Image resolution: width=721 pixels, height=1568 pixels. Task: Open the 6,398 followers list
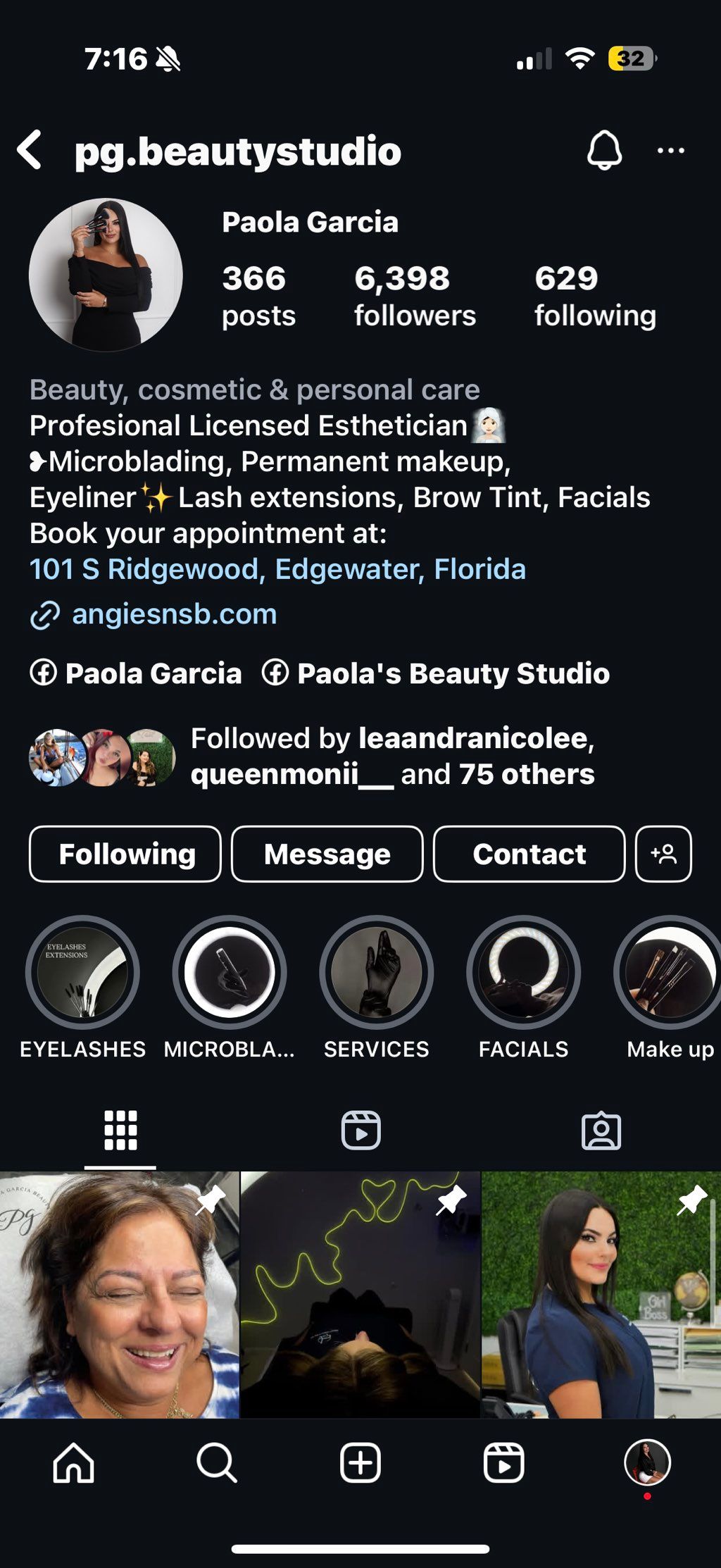click(x=415, y=296)
